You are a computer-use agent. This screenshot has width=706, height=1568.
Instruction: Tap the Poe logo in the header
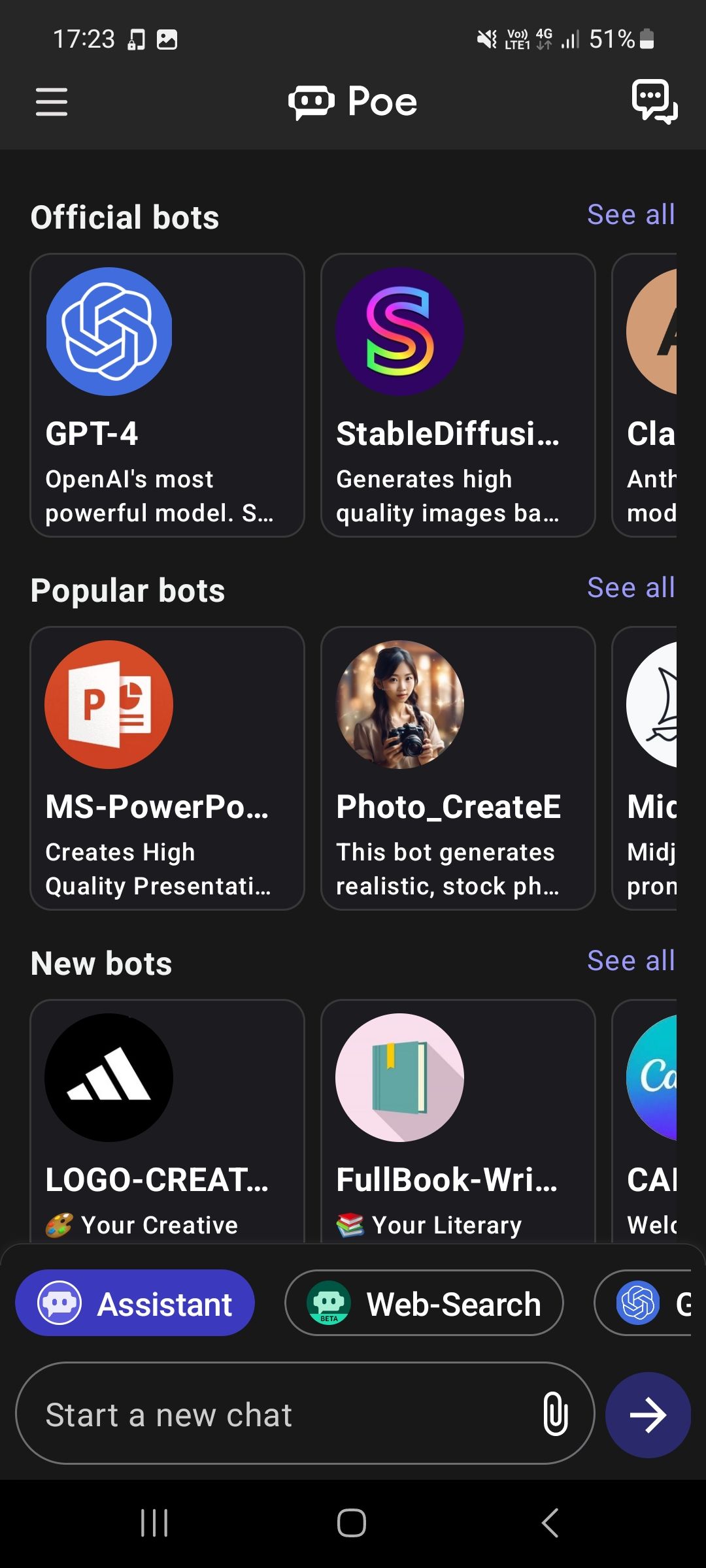pyautogui.click(x=353, y=103)
